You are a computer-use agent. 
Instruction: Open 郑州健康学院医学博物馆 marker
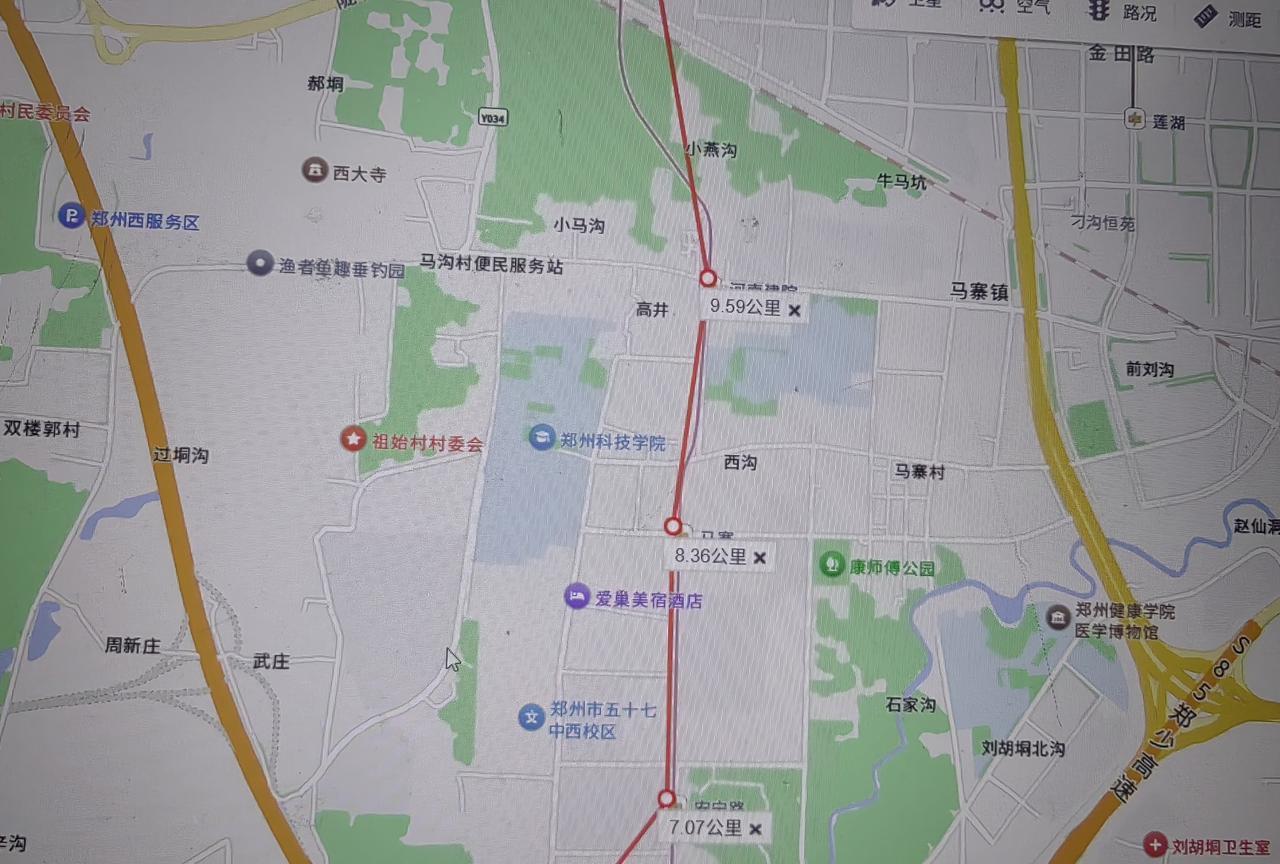click(1058, 618)
